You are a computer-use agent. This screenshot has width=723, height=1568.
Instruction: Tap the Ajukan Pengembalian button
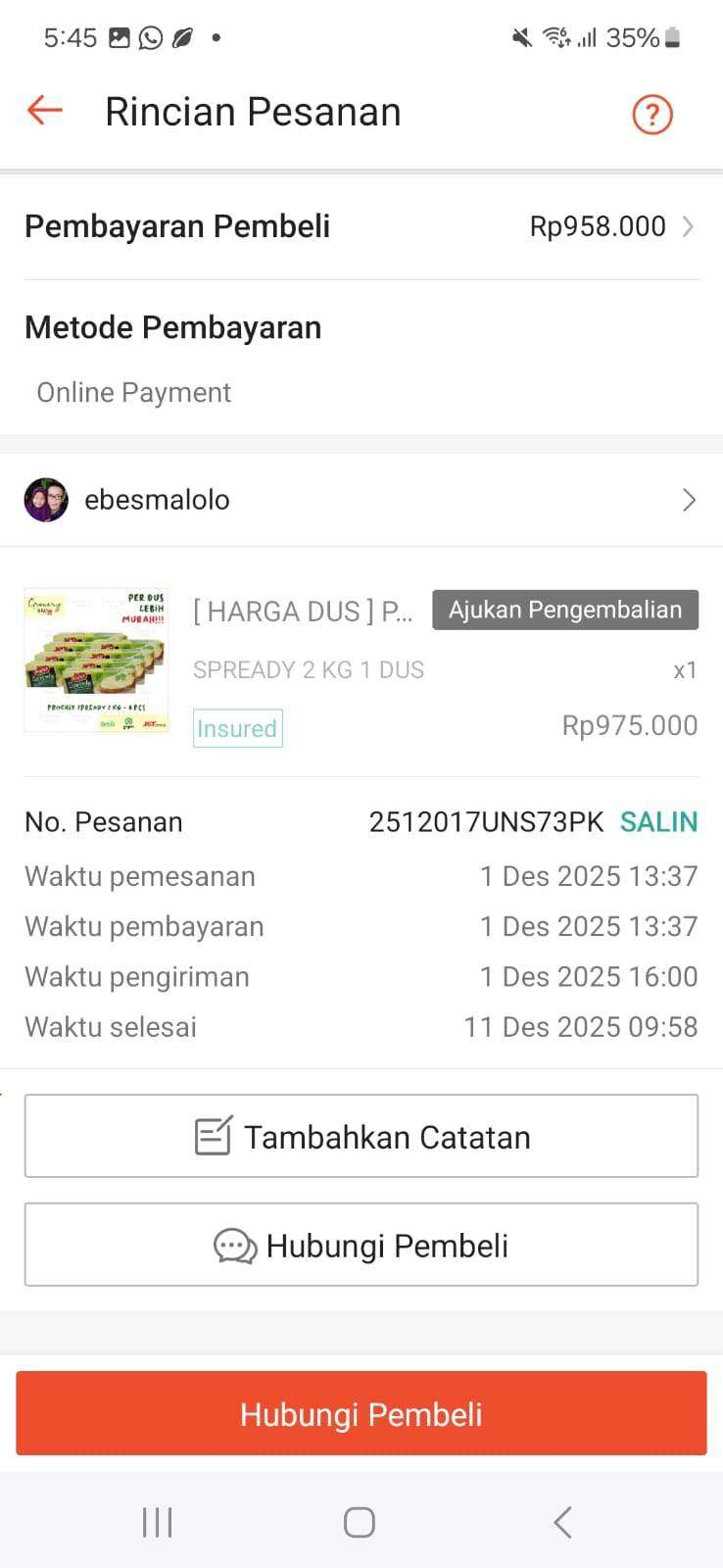click(565, 610)
